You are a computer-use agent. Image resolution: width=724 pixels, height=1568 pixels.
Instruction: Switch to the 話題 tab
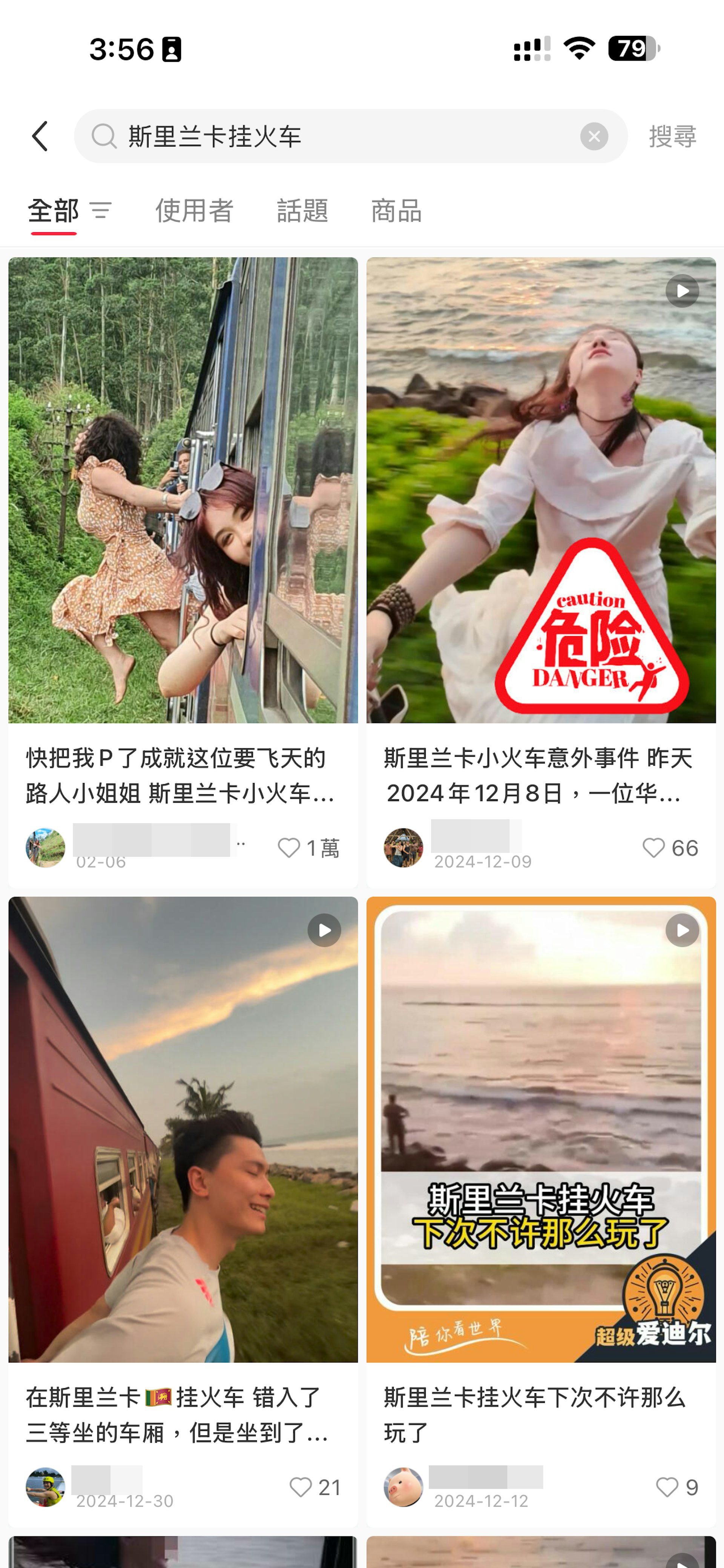click(x=303, y=211)
